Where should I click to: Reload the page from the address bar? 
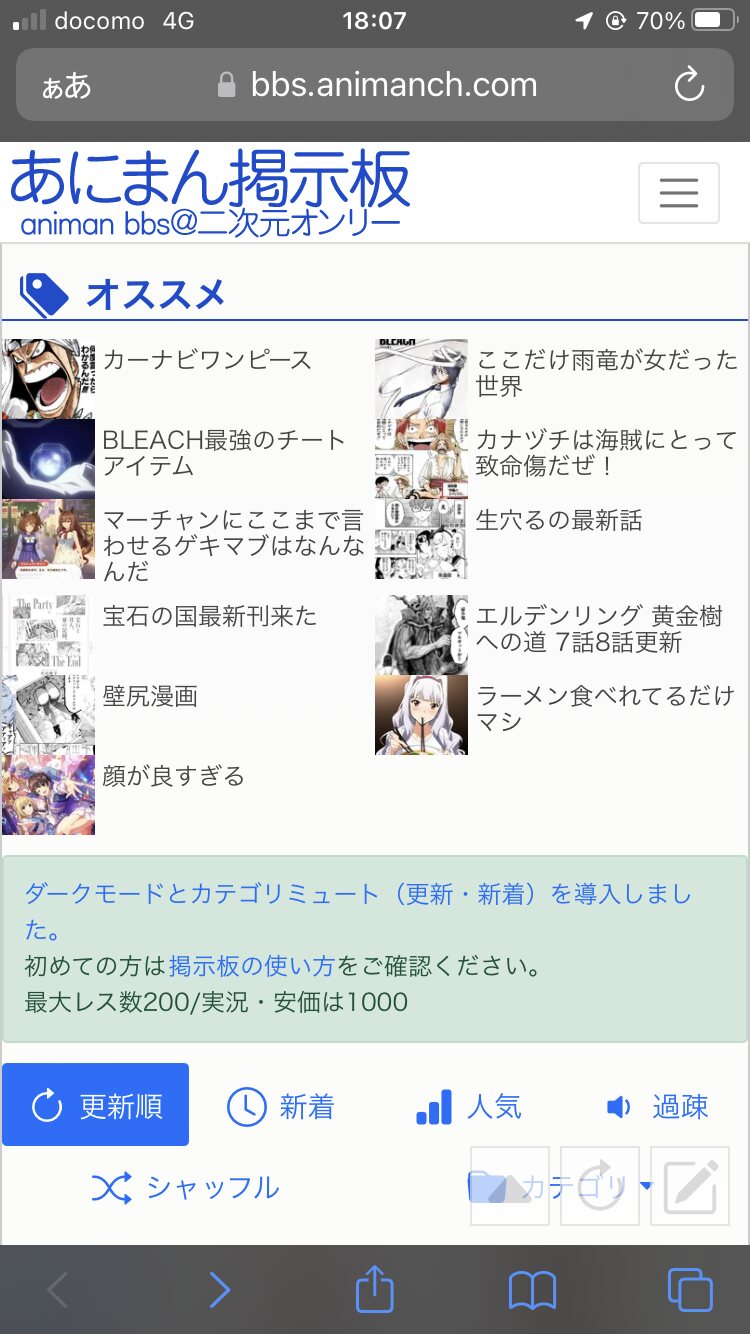(689, 86)
